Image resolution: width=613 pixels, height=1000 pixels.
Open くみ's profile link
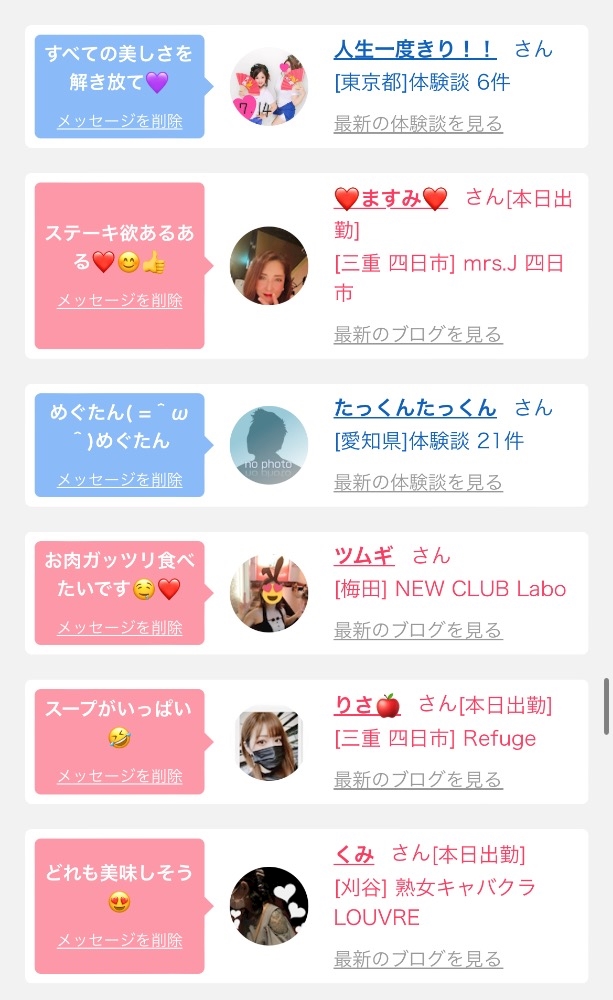tap(354, 854)
